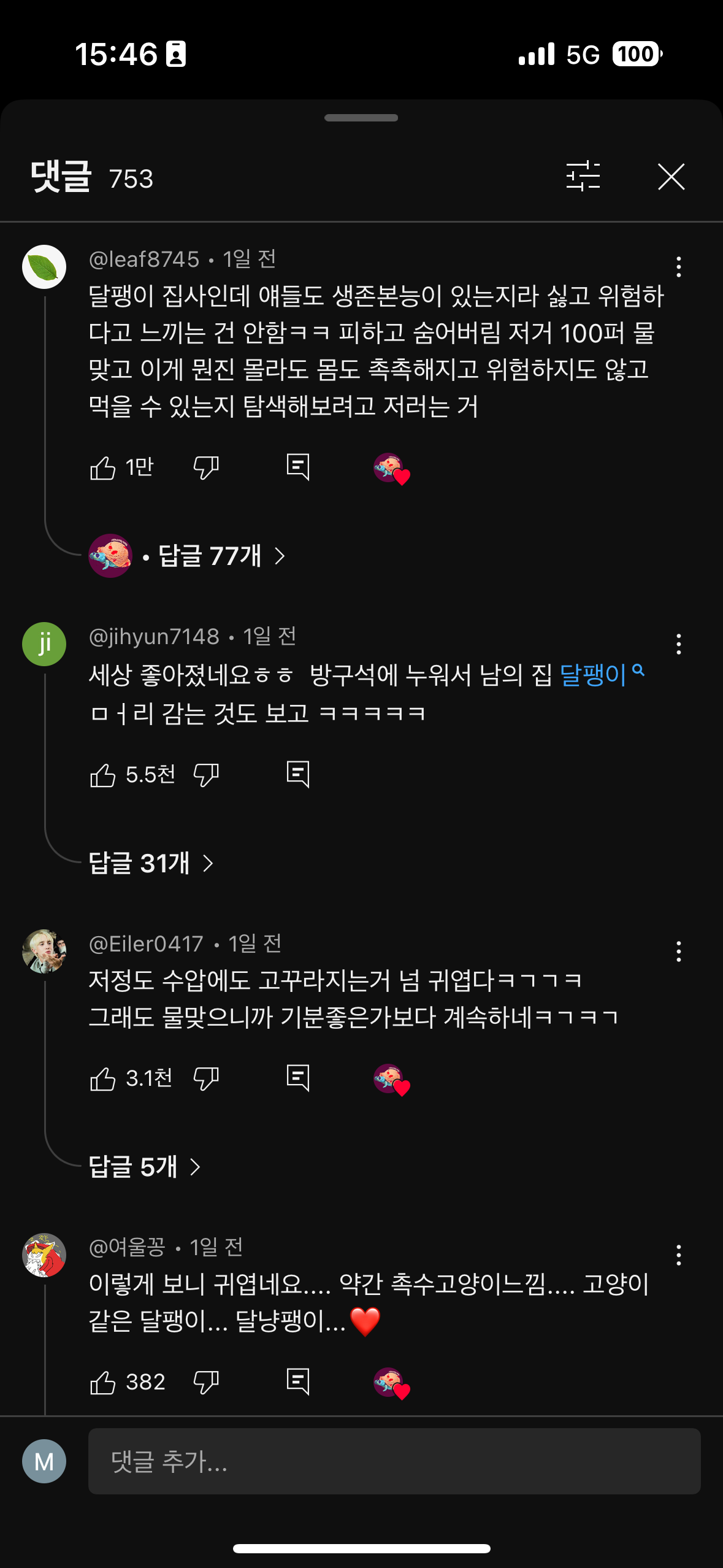The height and width of the screenshot is (1568, 723).
Task: Expand the 5 replies (답글 5개)
Action: (145, 1167)
